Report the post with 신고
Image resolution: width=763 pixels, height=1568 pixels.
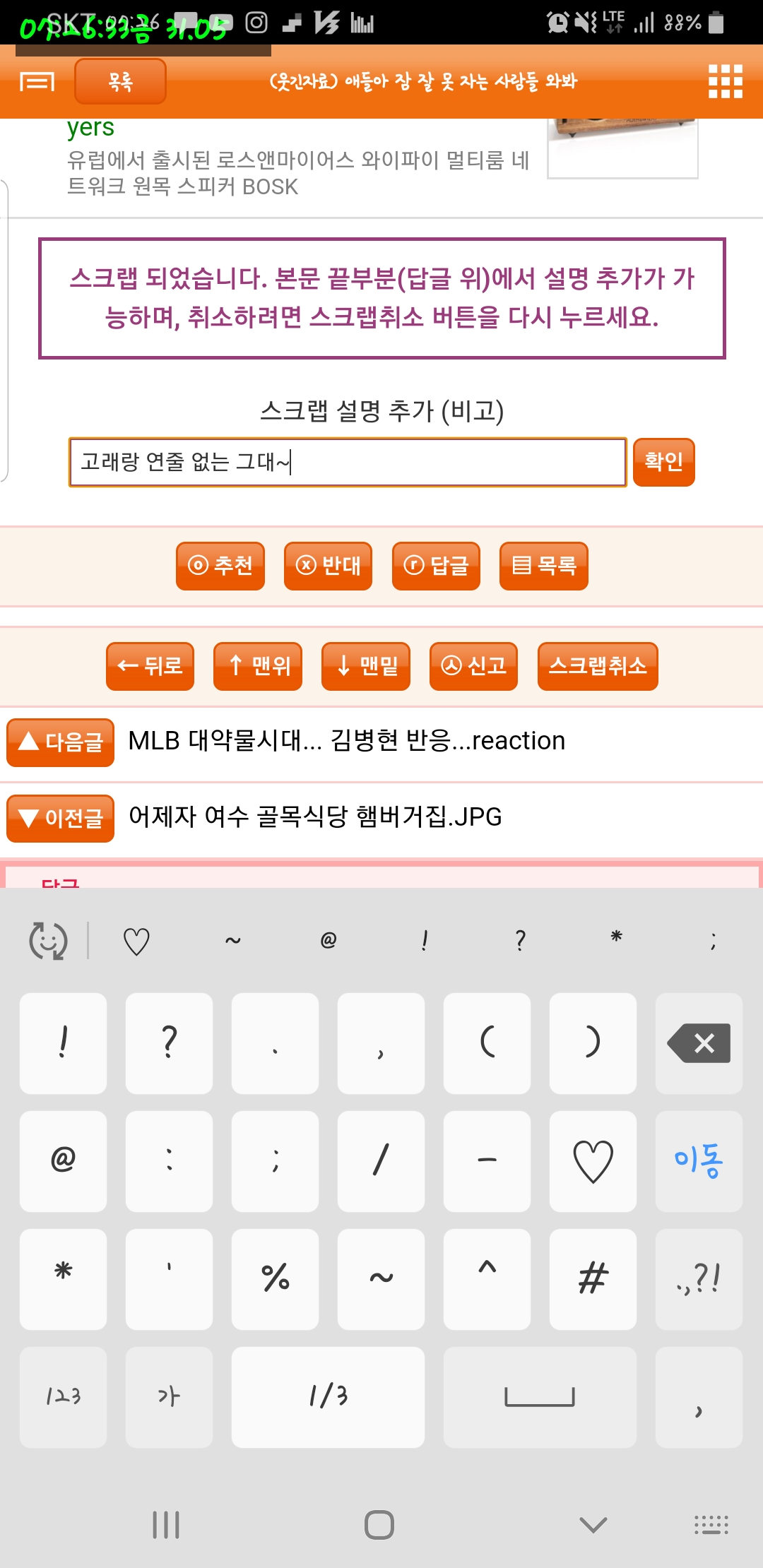(473, 666)
